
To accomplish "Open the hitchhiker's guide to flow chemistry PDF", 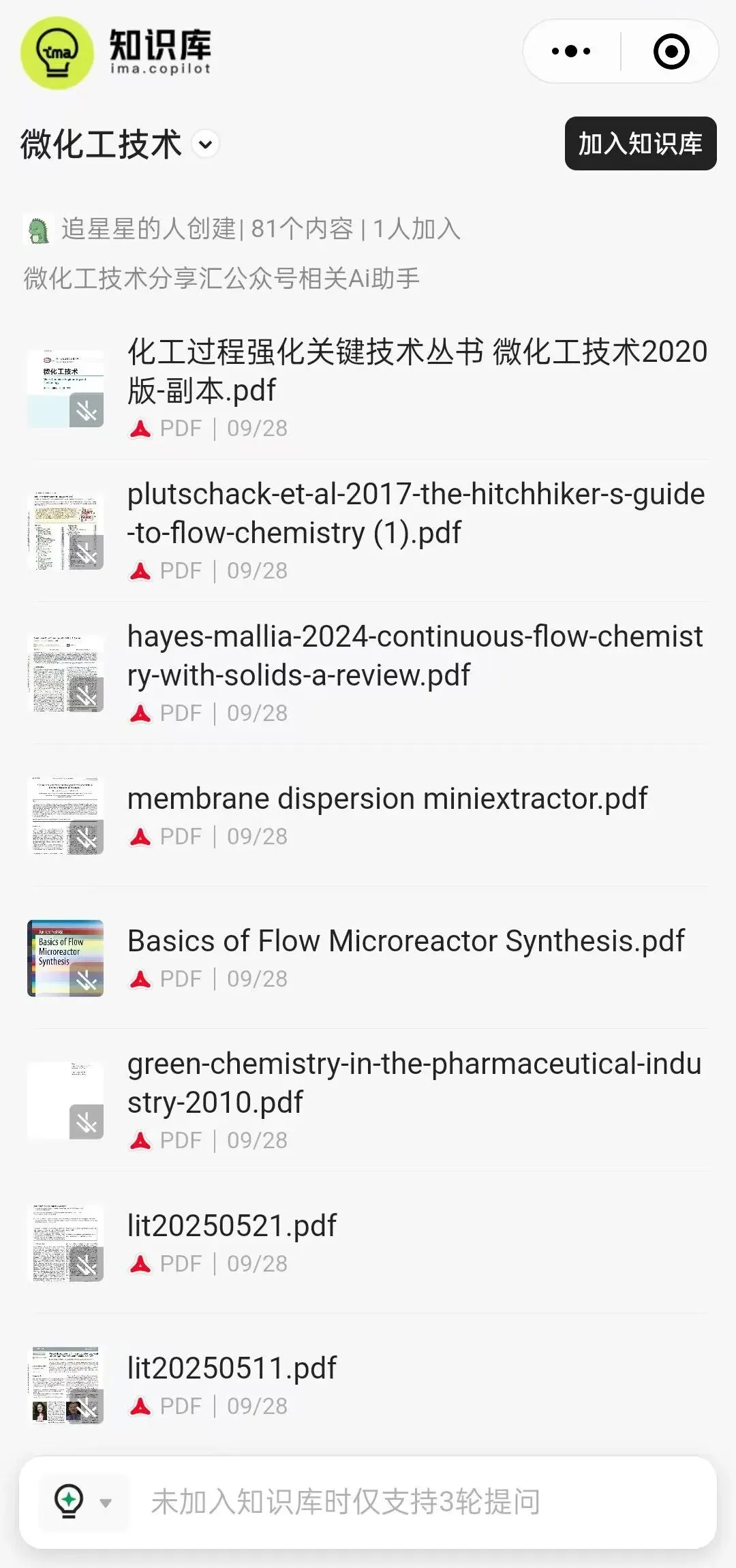I will pos(416,514).
